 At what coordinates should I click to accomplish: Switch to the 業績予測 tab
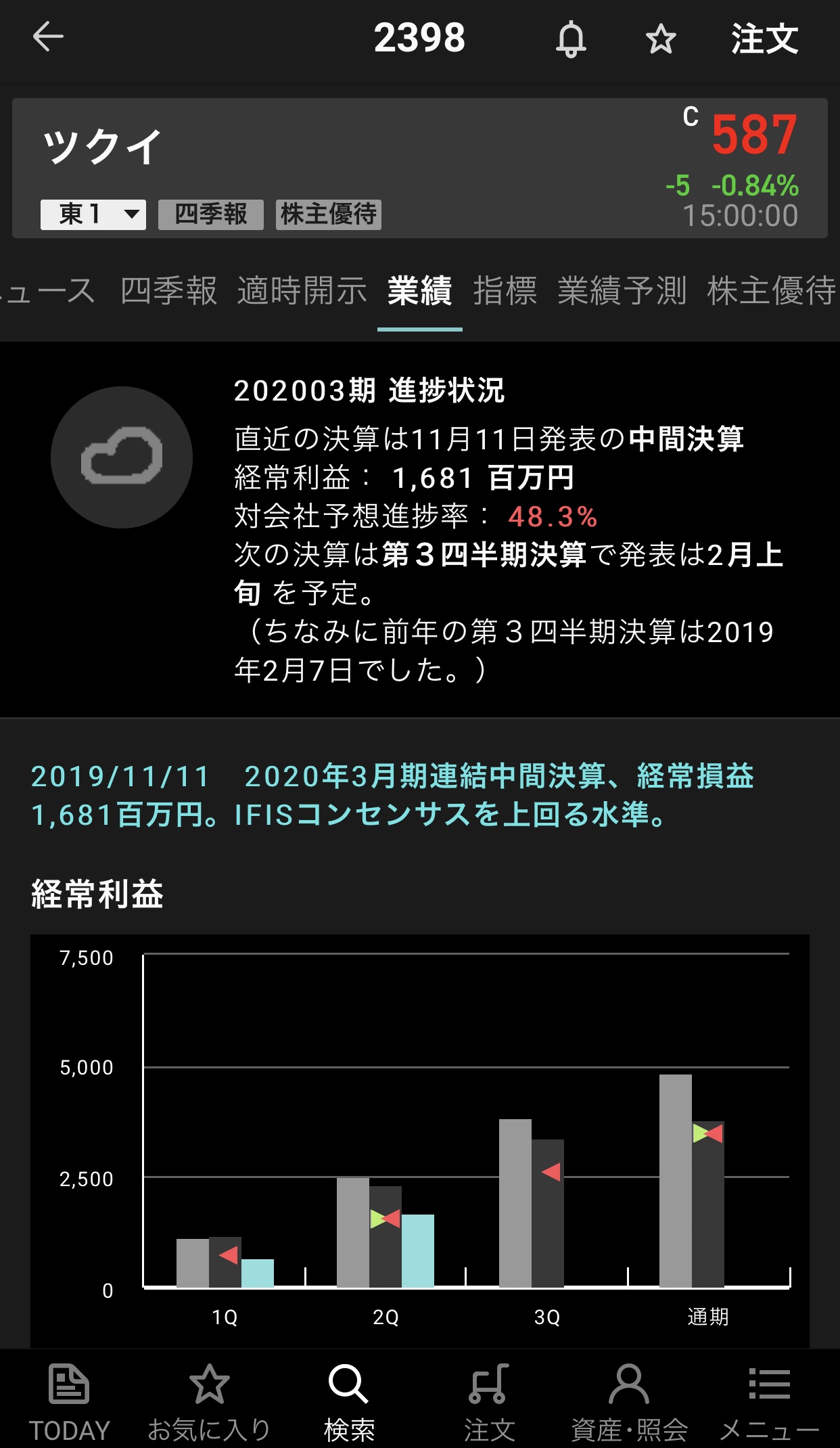(622, 291)
